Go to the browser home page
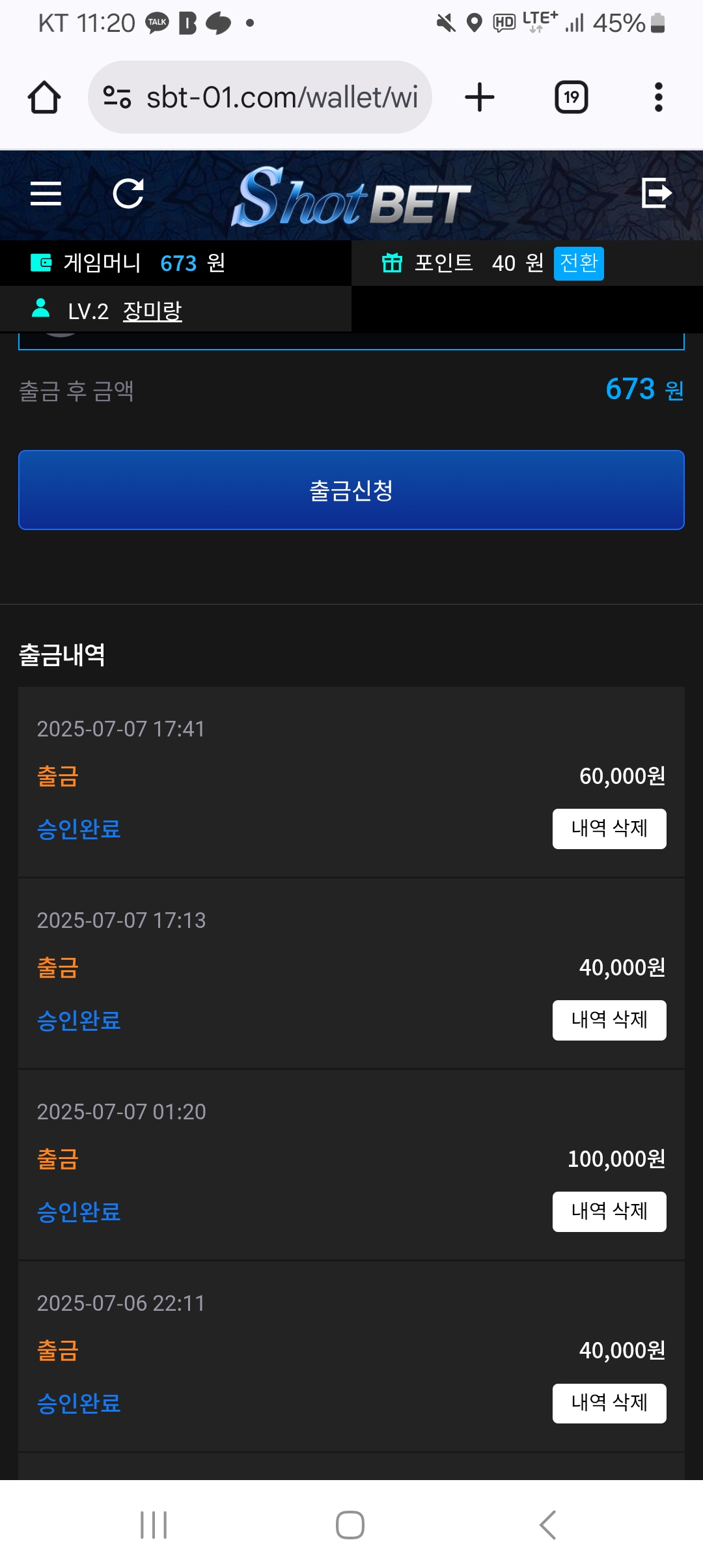The width and height of the screenshot is (703, 1568). click(x=44, y=97)
